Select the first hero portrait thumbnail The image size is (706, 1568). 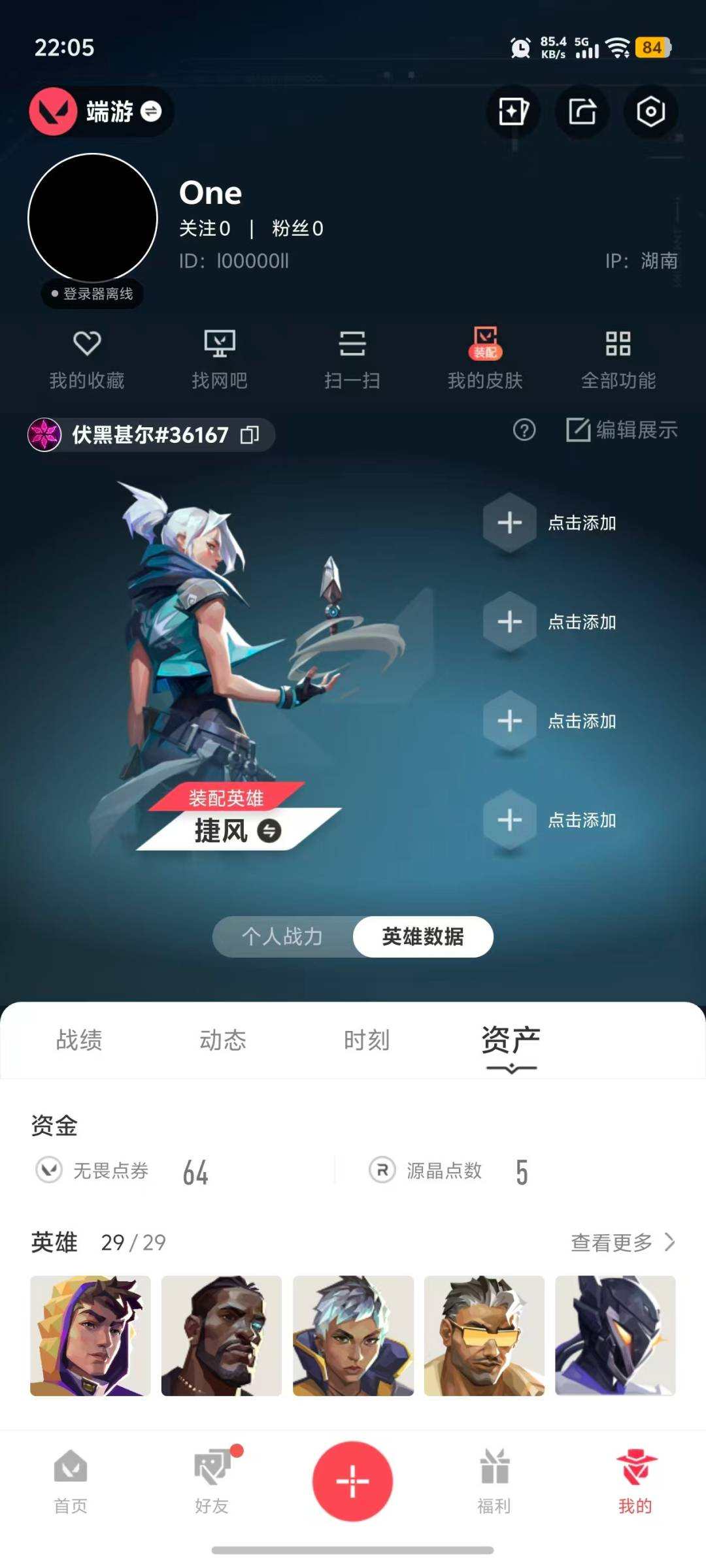pyautogui.click(x=90, y=1338)
